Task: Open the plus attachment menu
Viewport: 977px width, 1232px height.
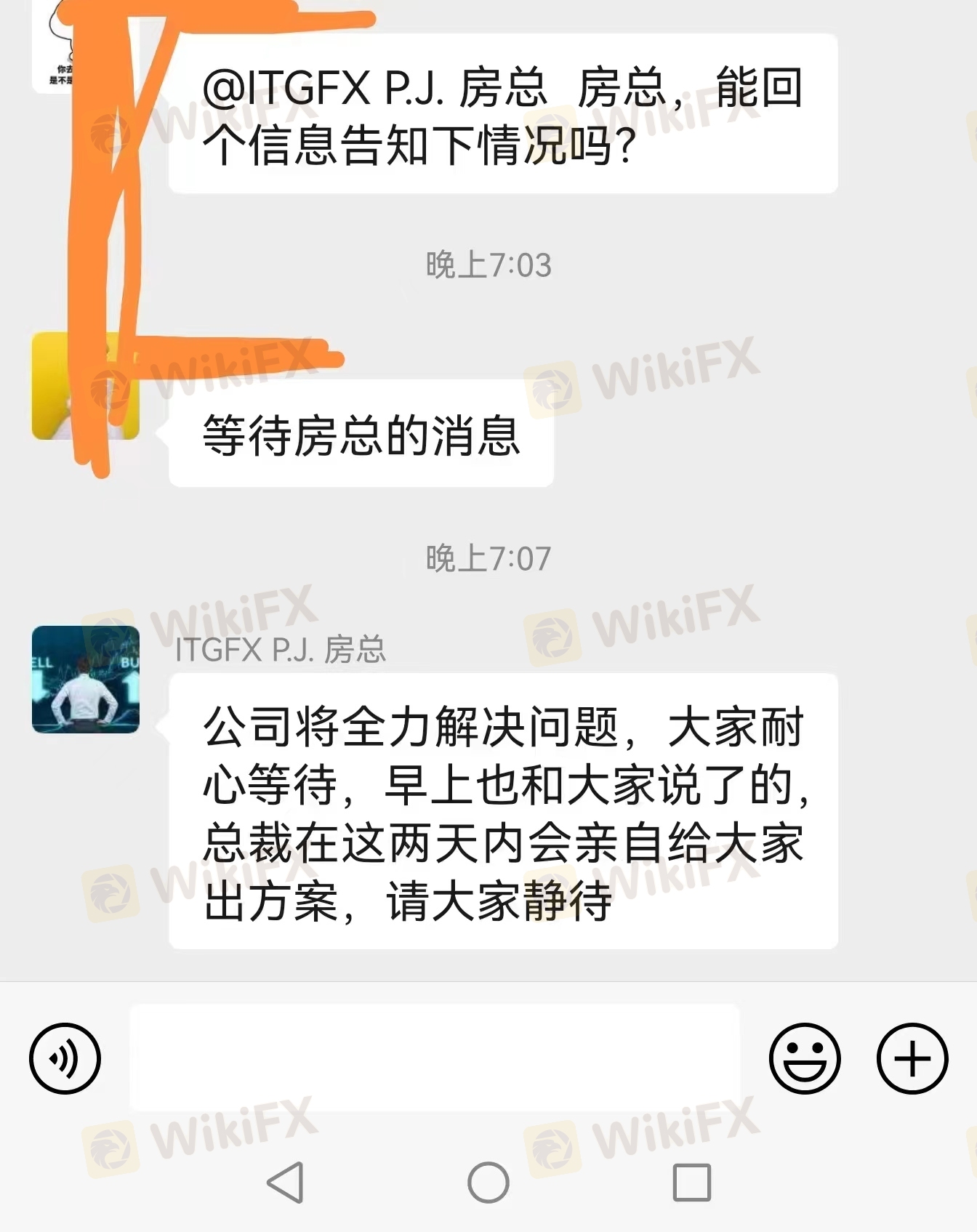Action: coord(912,1058)
